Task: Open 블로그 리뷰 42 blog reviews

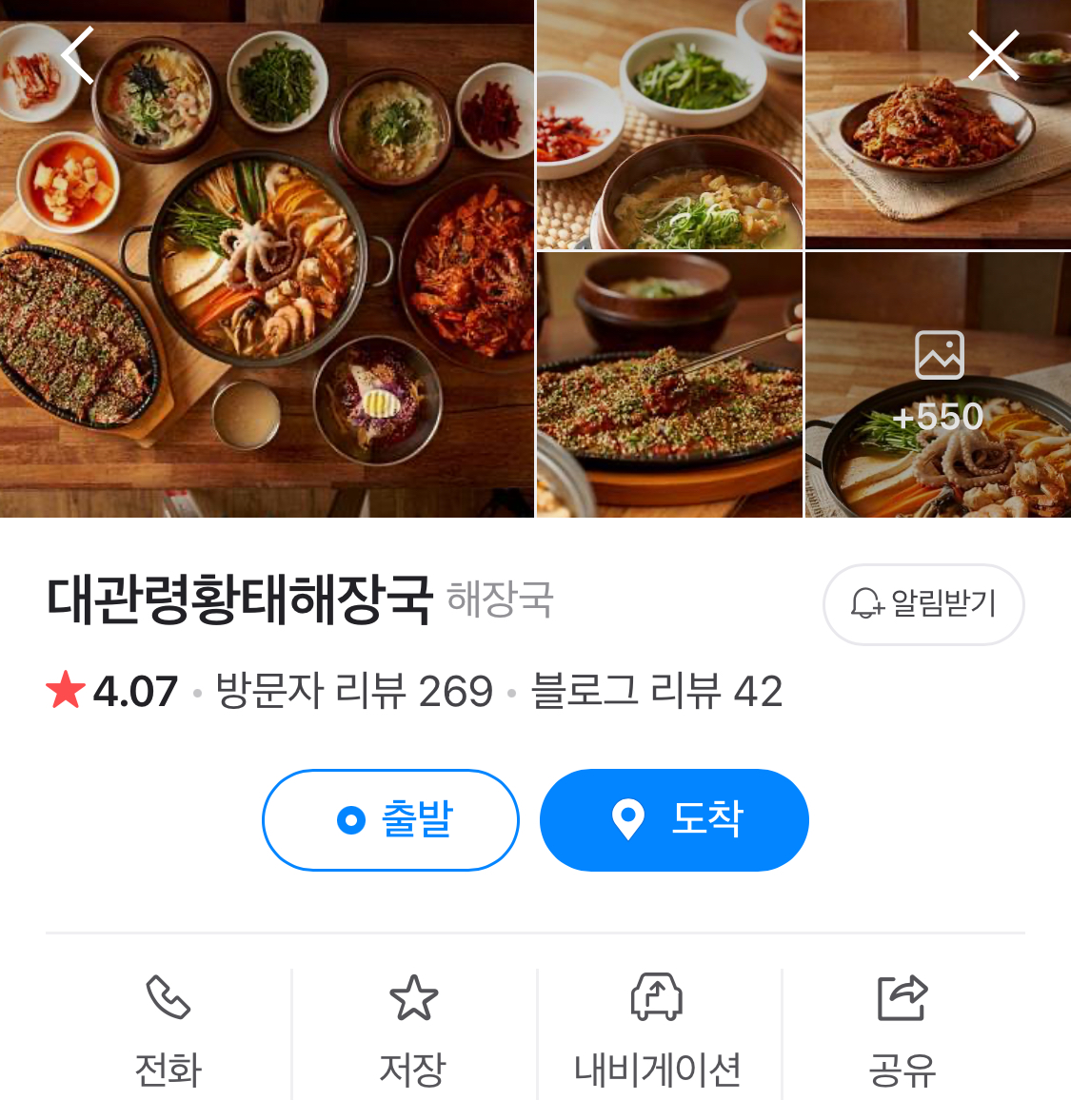Action: click(x=656, y=691)
